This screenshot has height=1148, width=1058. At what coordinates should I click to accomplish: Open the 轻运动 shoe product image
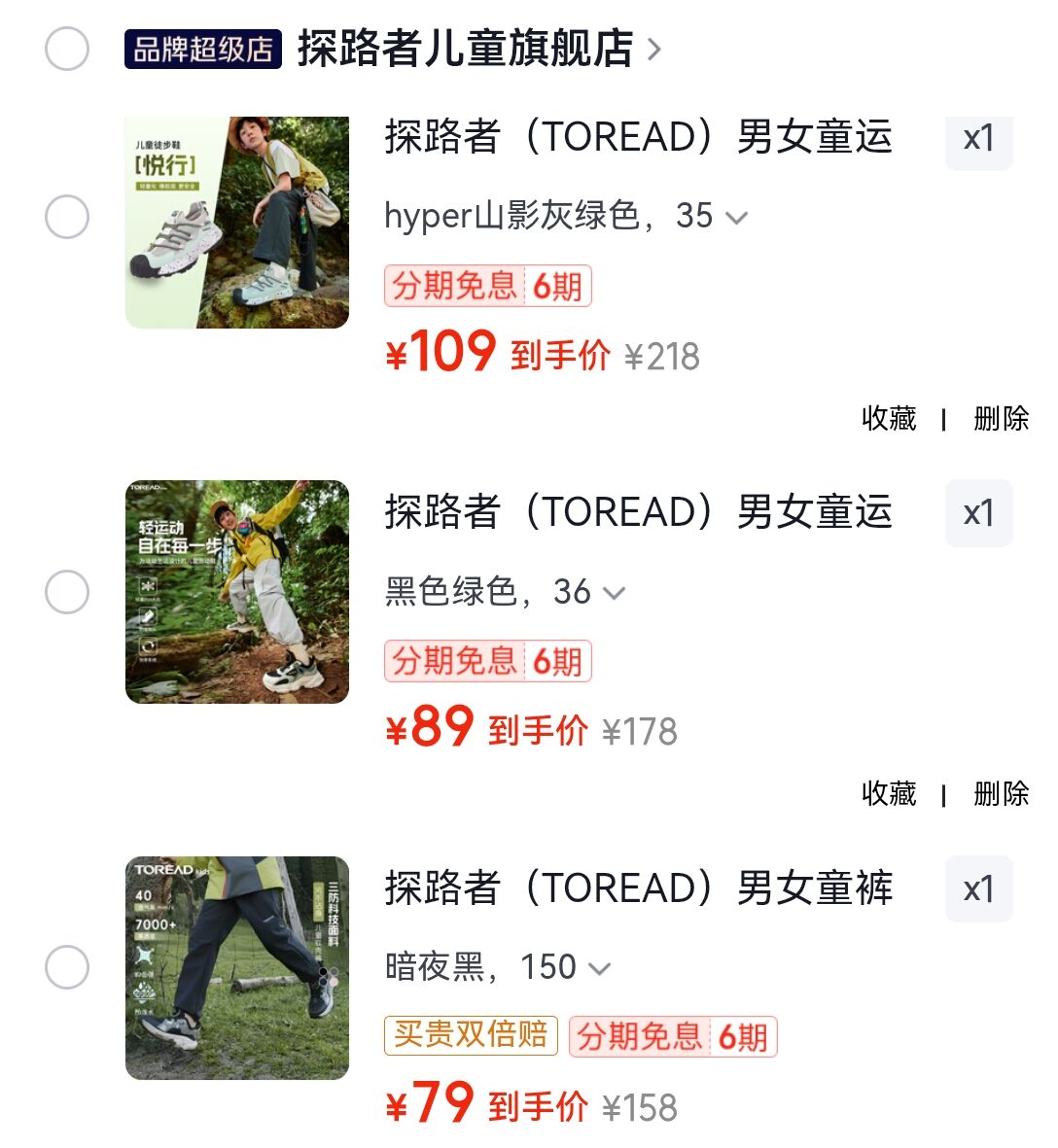coord(236,592)
